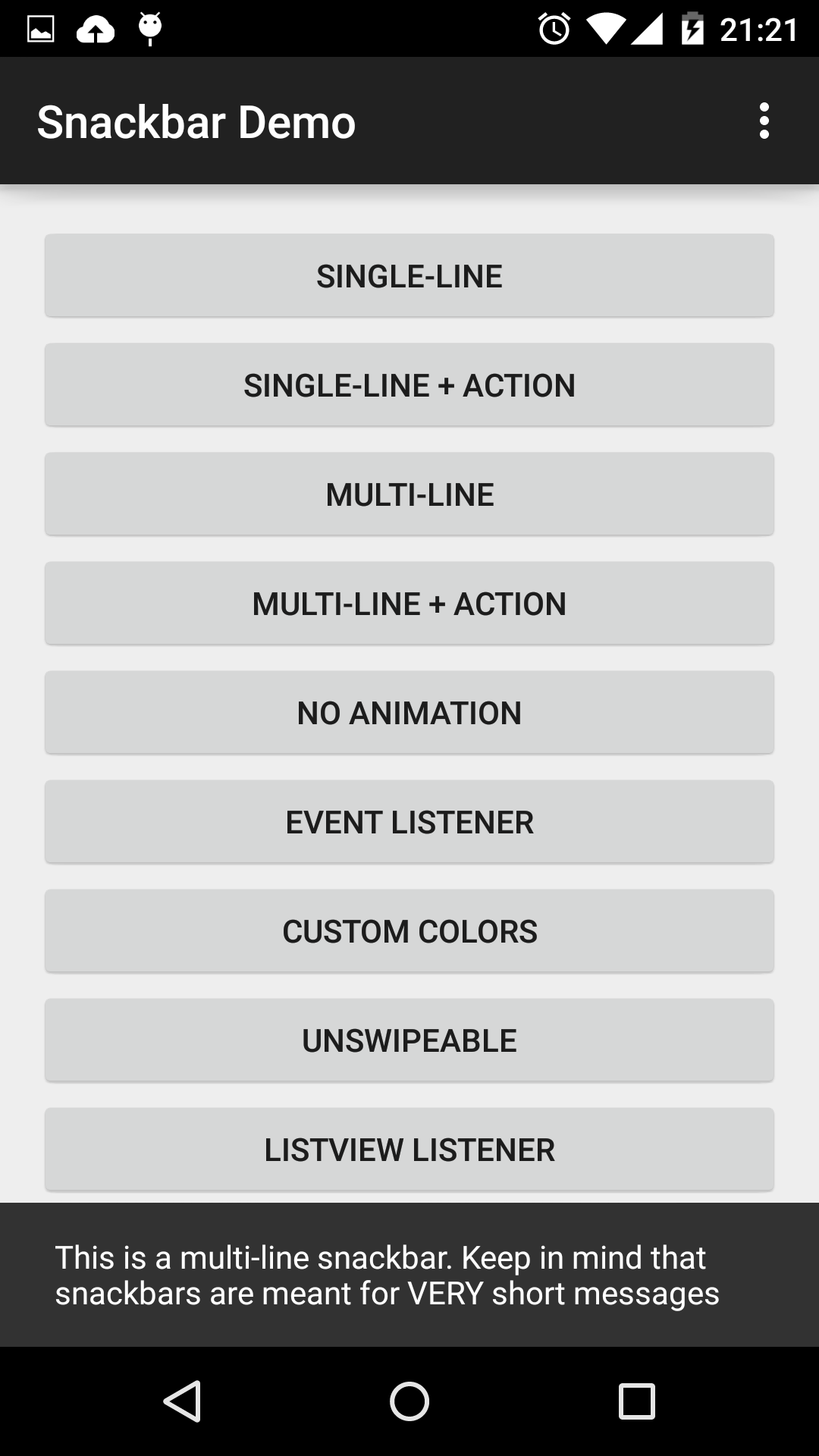Screen dimensions: 819x1456
Task: Tap the SINGLE-LINE button
Action: pyautogui.click(x=409, y=276)
